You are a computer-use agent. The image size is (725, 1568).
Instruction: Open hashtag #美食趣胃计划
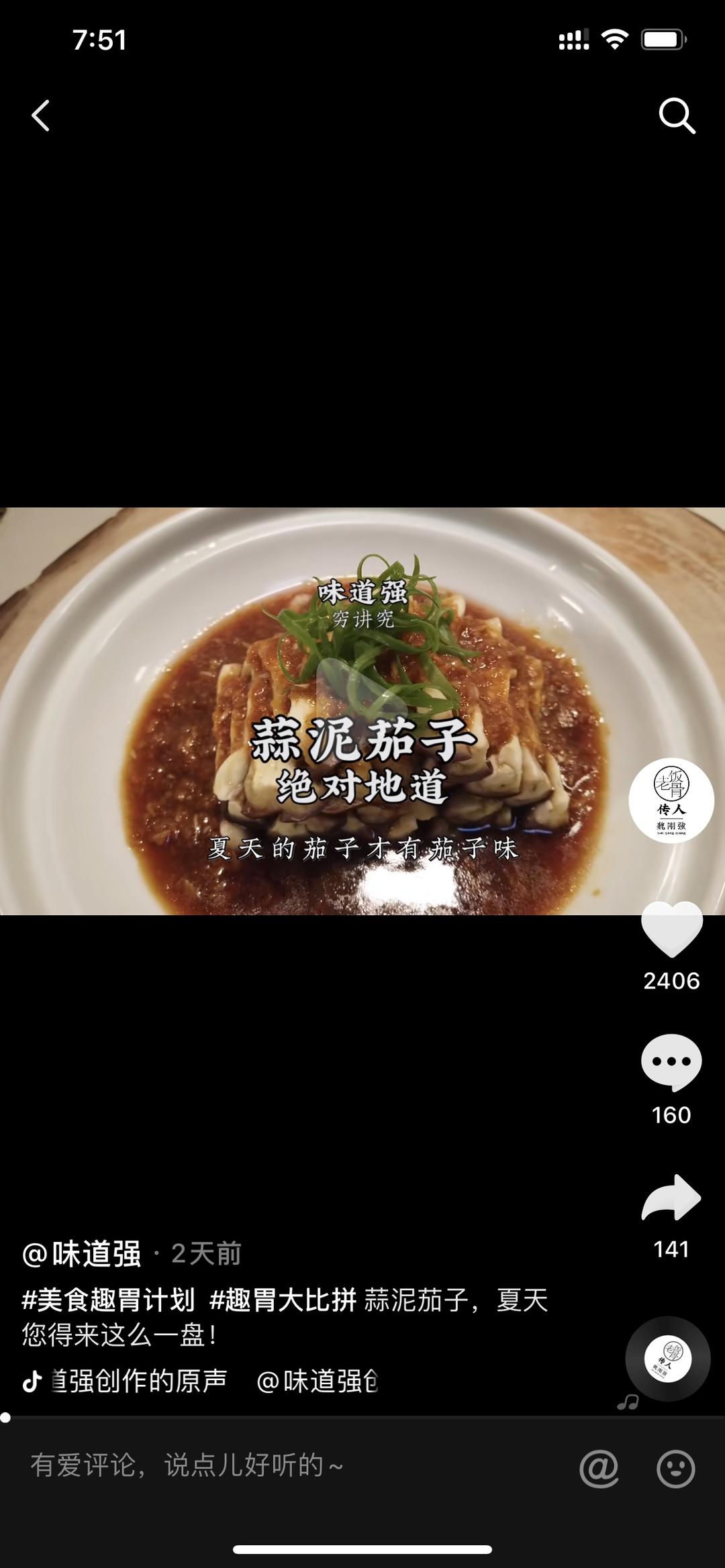108,1300
